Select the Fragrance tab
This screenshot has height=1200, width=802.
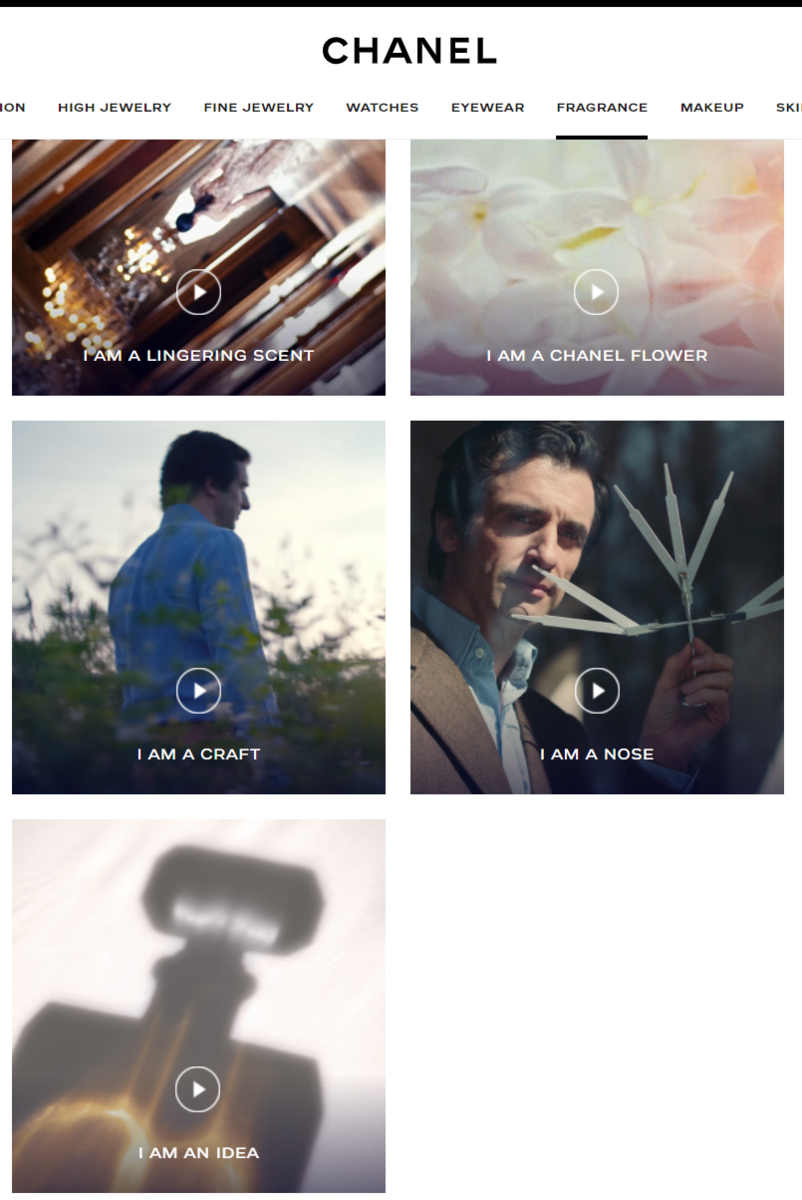pyautogui.click(x=602, y=107)
